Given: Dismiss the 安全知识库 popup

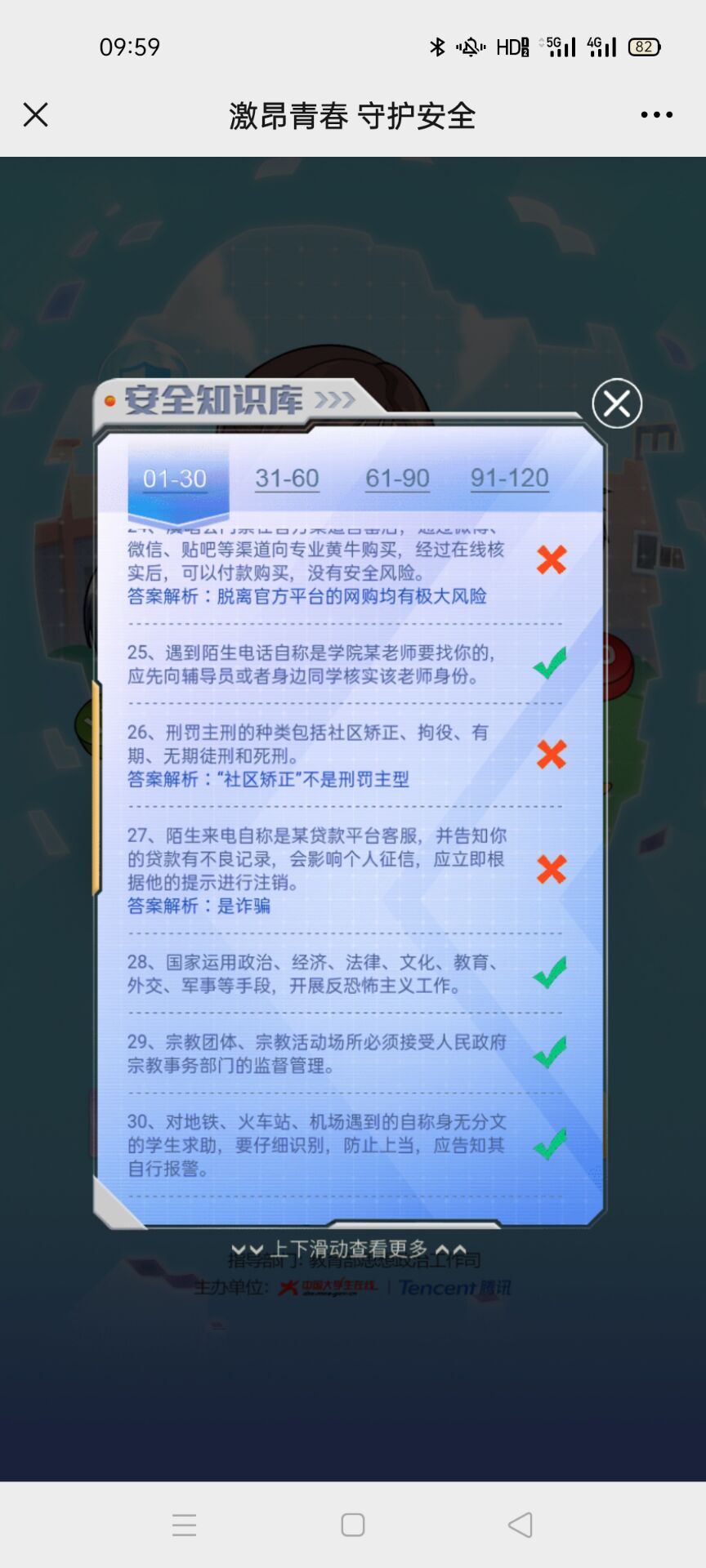Looking at the screenshot, I should click(x=616, y=403).
